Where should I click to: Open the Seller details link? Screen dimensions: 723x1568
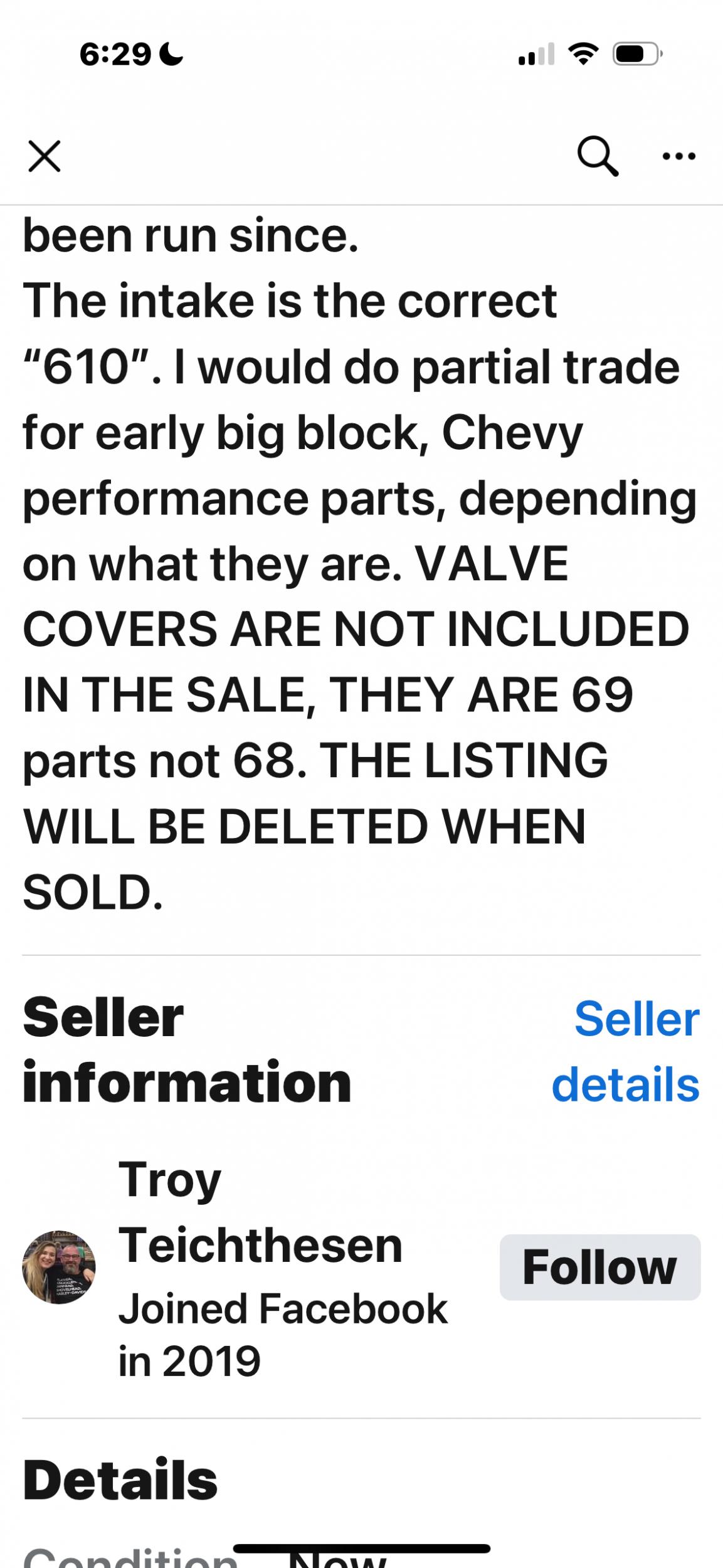click(x=626, y=1051)
